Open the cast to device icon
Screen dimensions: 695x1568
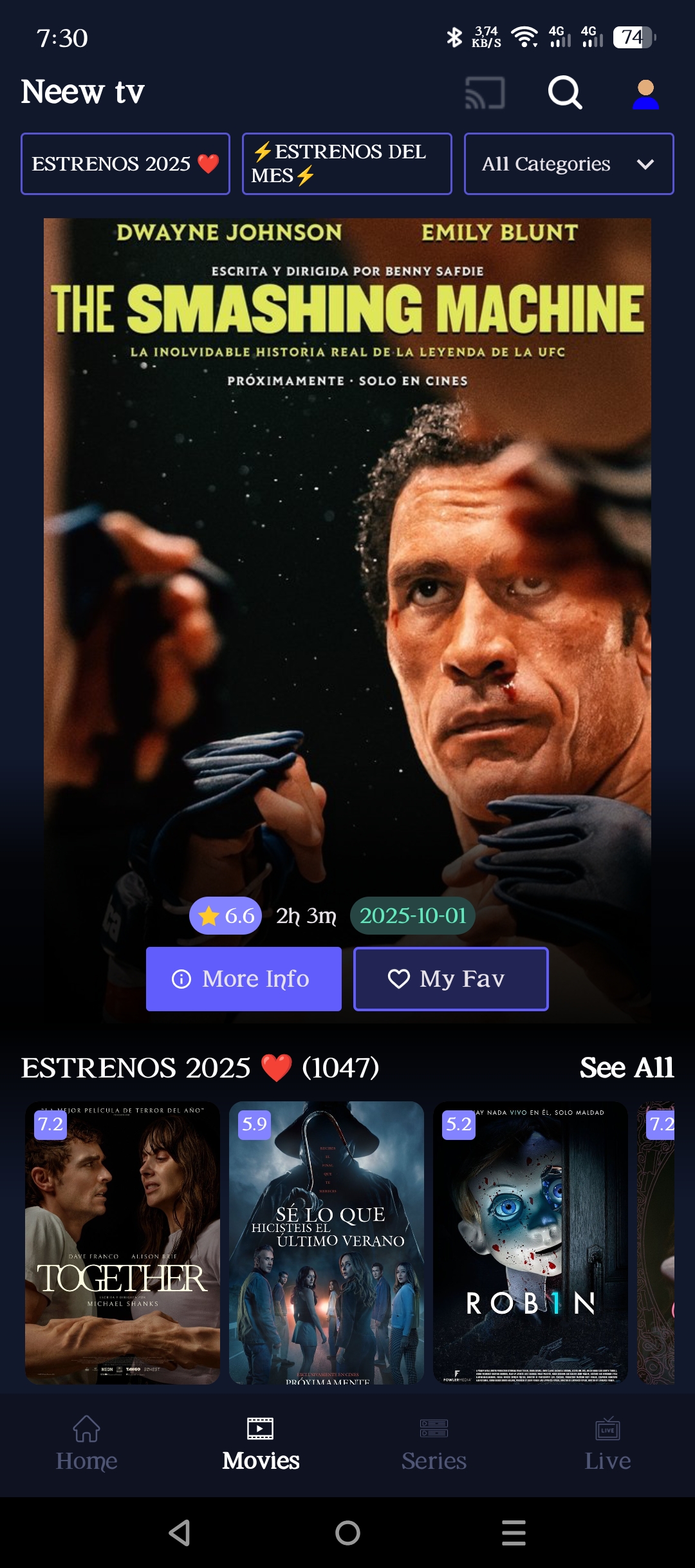pos(485,93)
